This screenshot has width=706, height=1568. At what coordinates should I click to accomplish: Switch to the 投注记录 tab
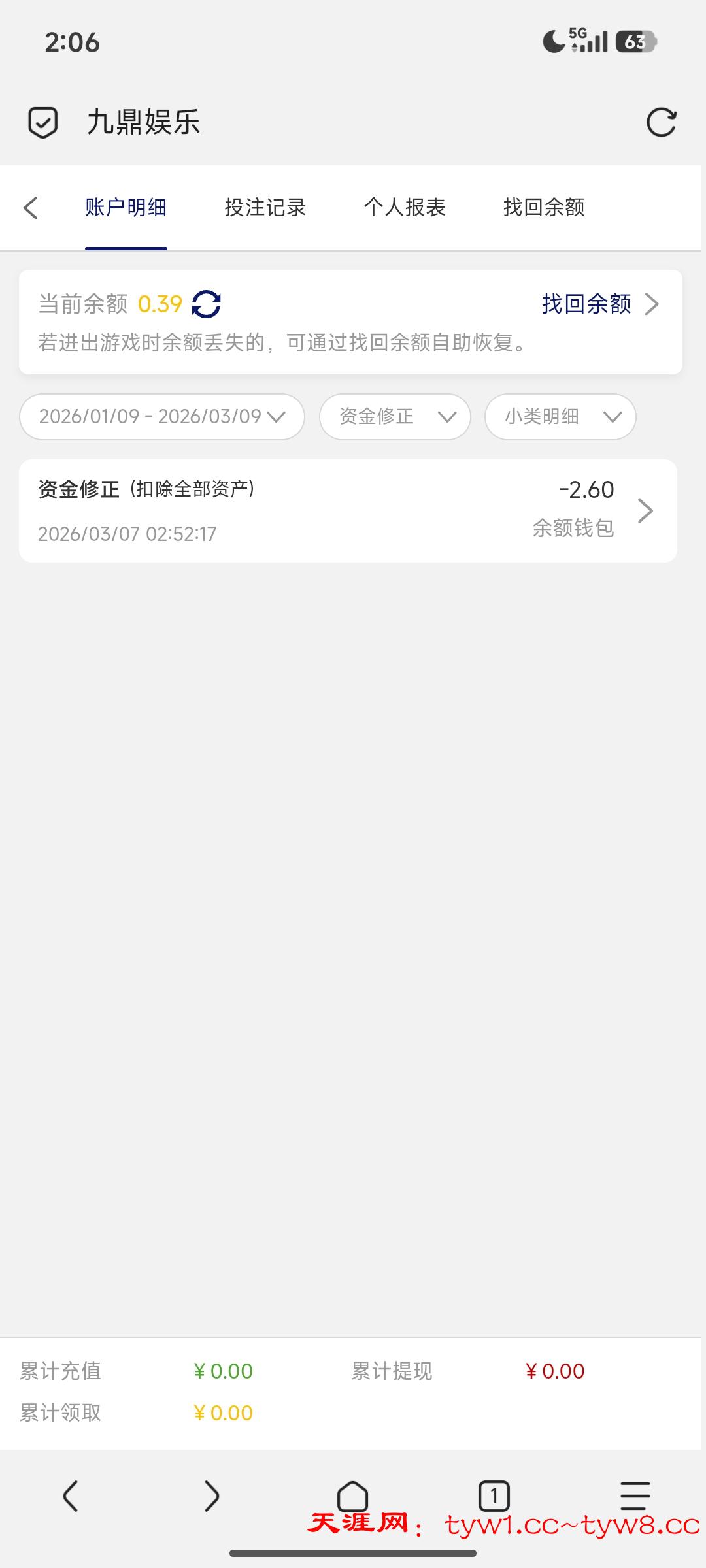pyautogui.click(x=265, y=208)
